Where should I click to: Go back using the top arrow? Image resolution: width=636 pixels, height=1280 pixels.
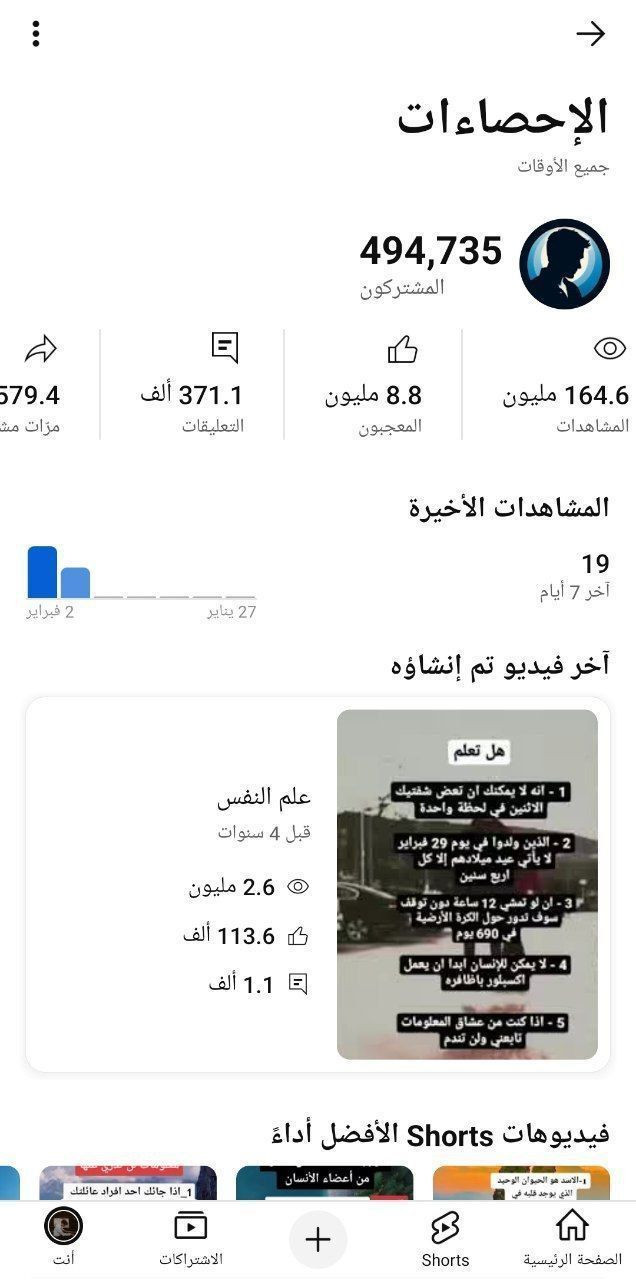[591, 34]
